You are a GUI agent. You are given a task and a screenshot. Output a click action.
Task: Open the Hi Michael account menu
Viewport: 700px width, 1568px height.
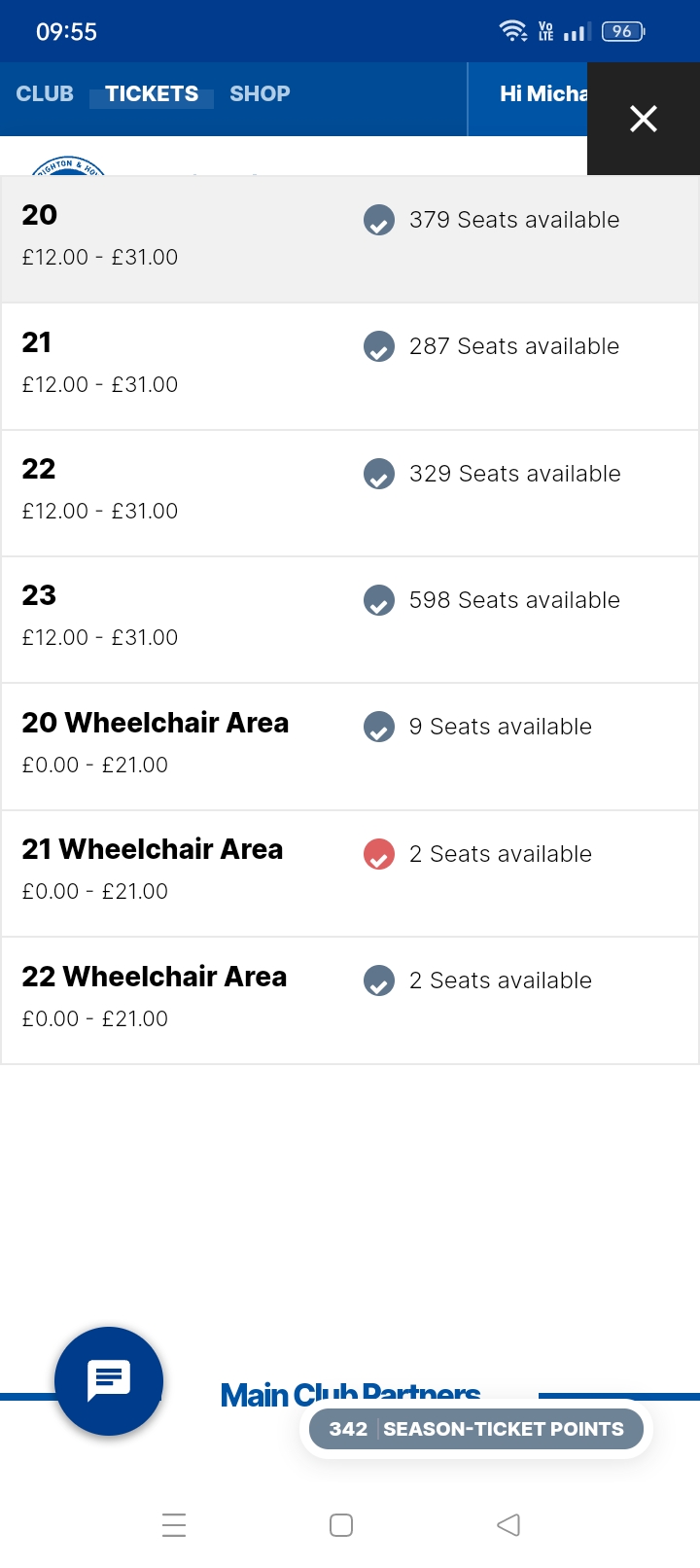click(x=543, y=94)
